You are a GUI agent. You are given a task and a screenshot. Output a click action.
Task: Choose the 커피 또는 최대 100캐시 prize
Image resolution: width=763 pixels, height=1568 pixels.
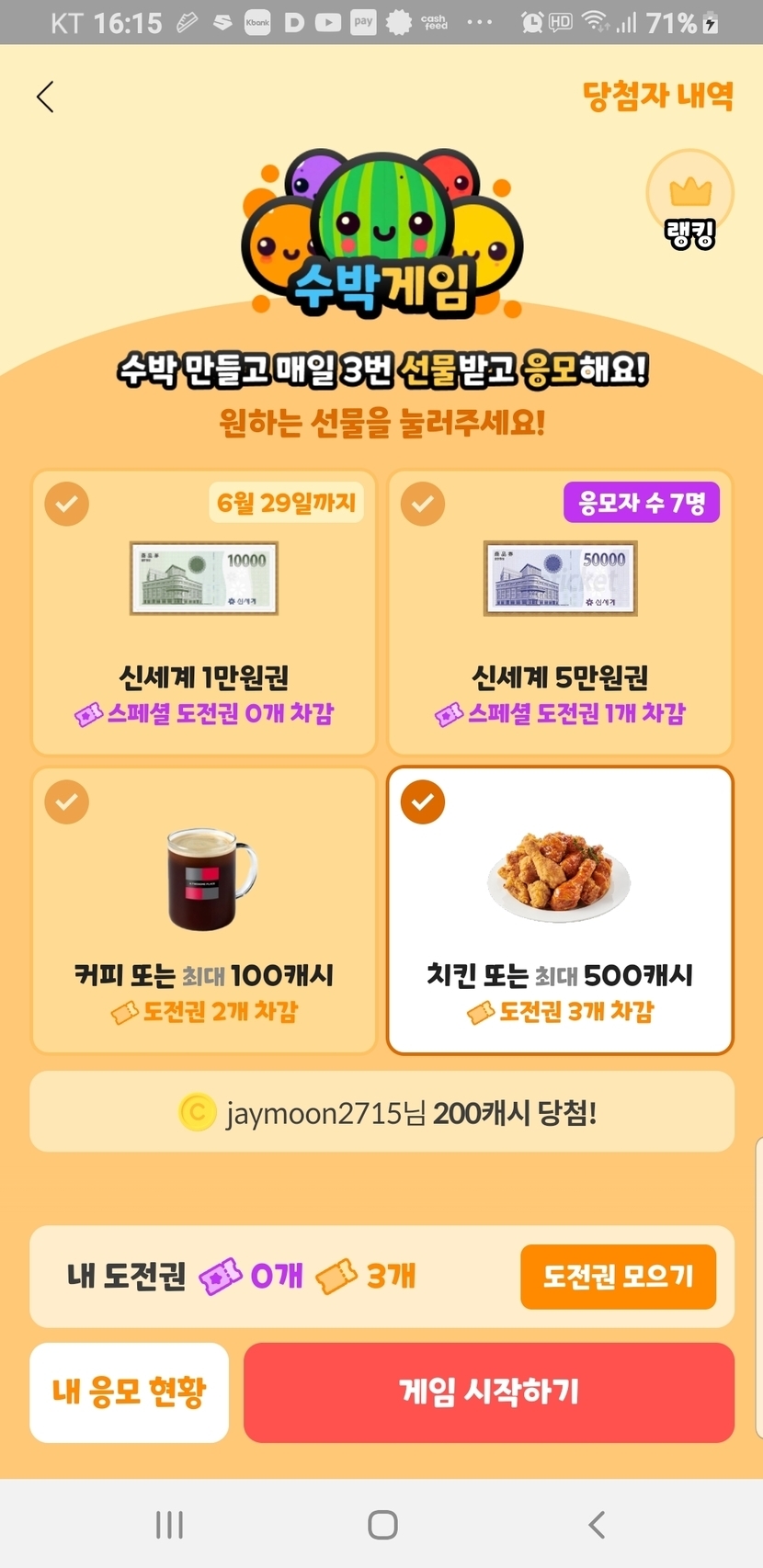tap(203, 910)
